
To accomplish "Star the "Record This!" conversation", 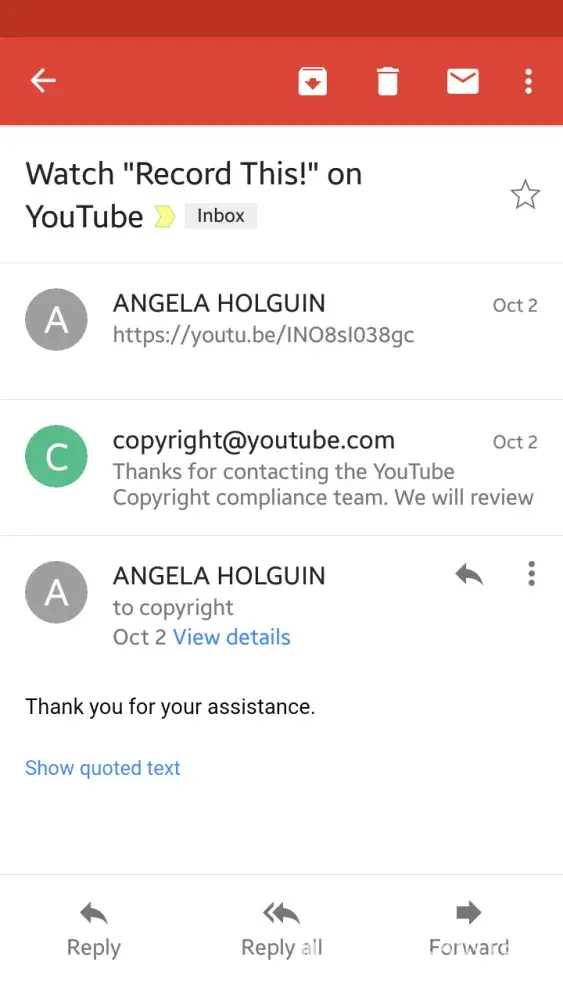I will (x=525, y=195).
